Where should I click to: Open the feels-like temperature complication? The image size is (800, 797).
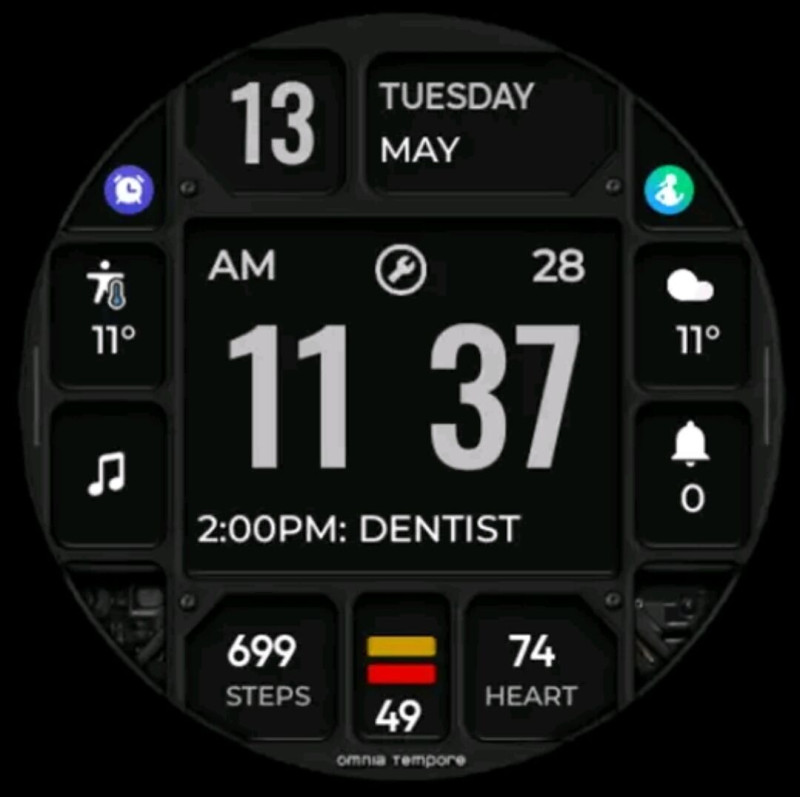(109, 315)
